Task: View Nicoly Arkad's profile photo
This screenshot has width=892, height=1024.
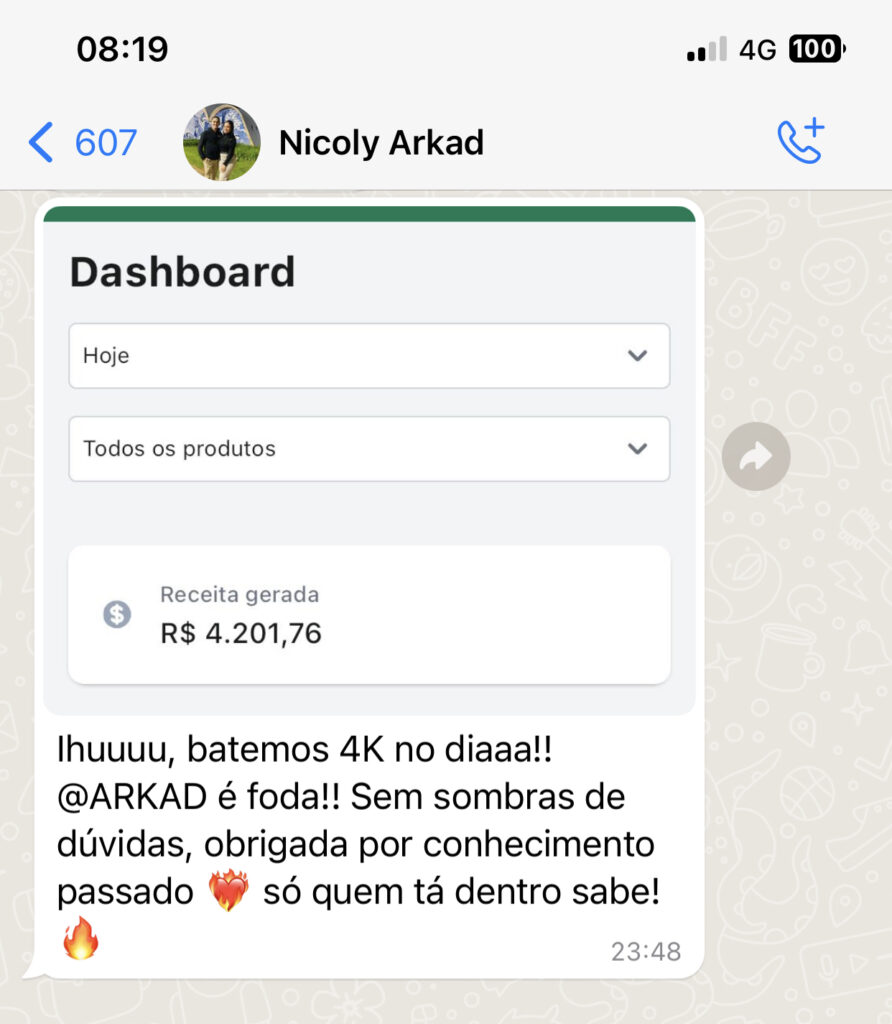Action: pos(221,142)
